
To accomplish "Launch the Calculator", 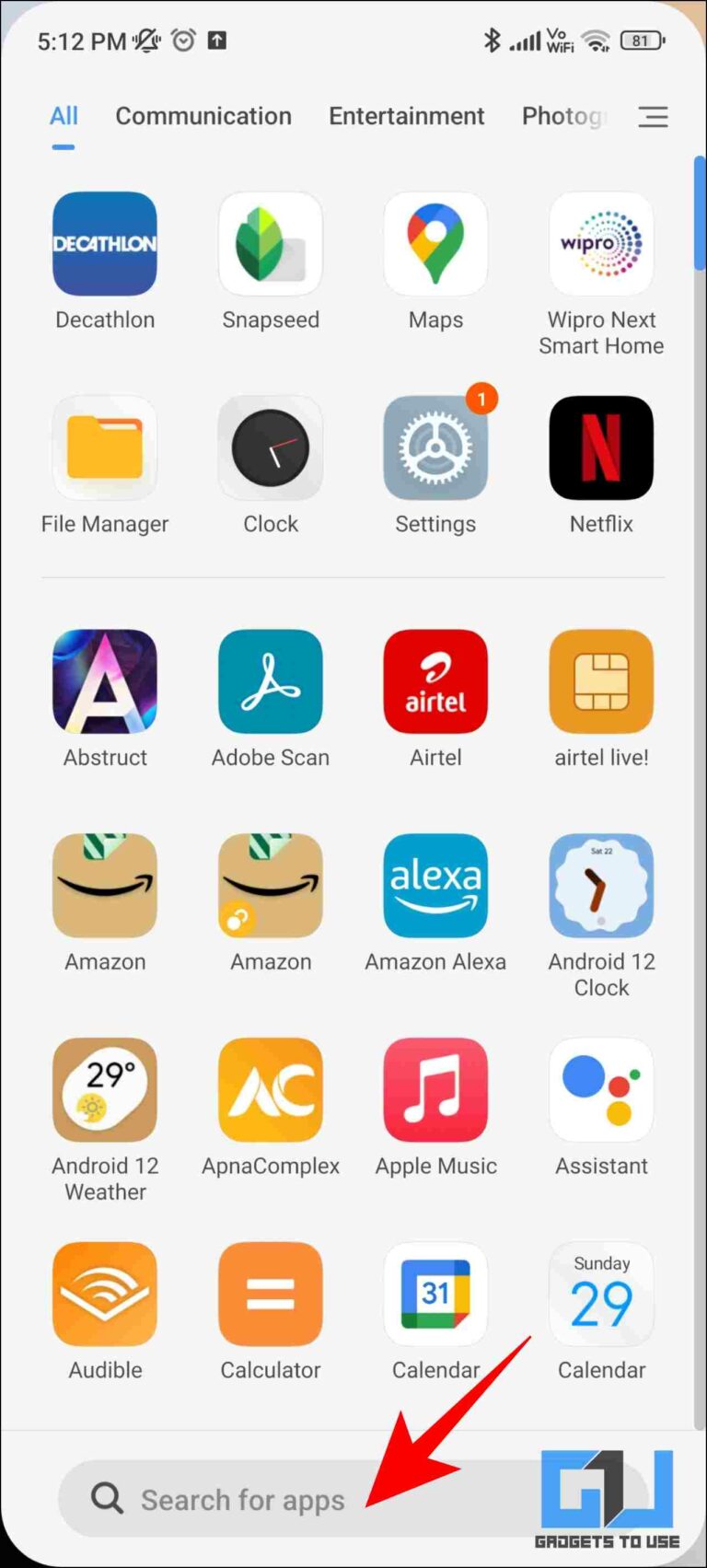I will [270, 1294].
